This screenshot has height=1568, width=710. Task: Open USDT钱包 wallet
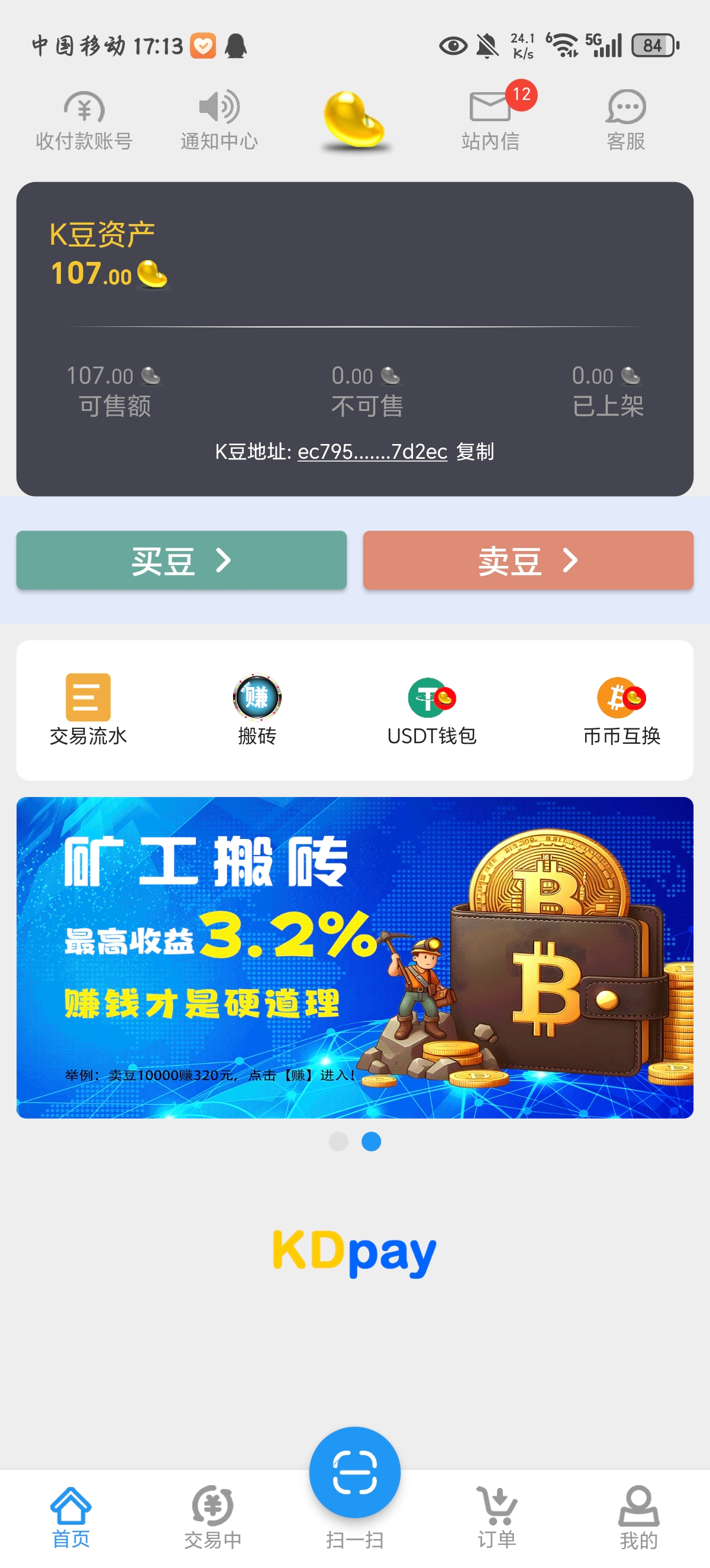coord(432,710)
